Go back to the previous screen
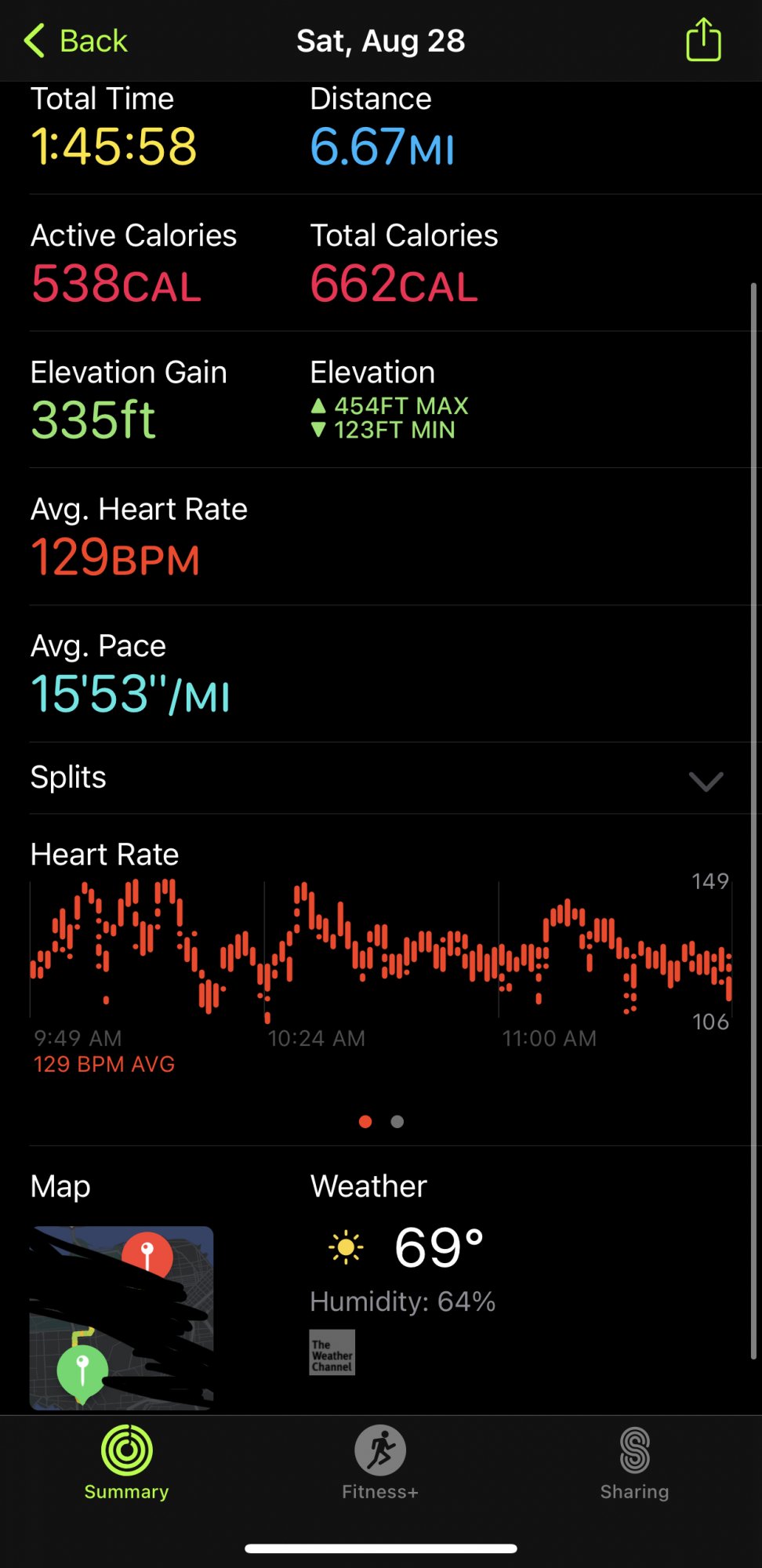The height and width of the screenshot is (1568, 762). [x=76, y=41]
